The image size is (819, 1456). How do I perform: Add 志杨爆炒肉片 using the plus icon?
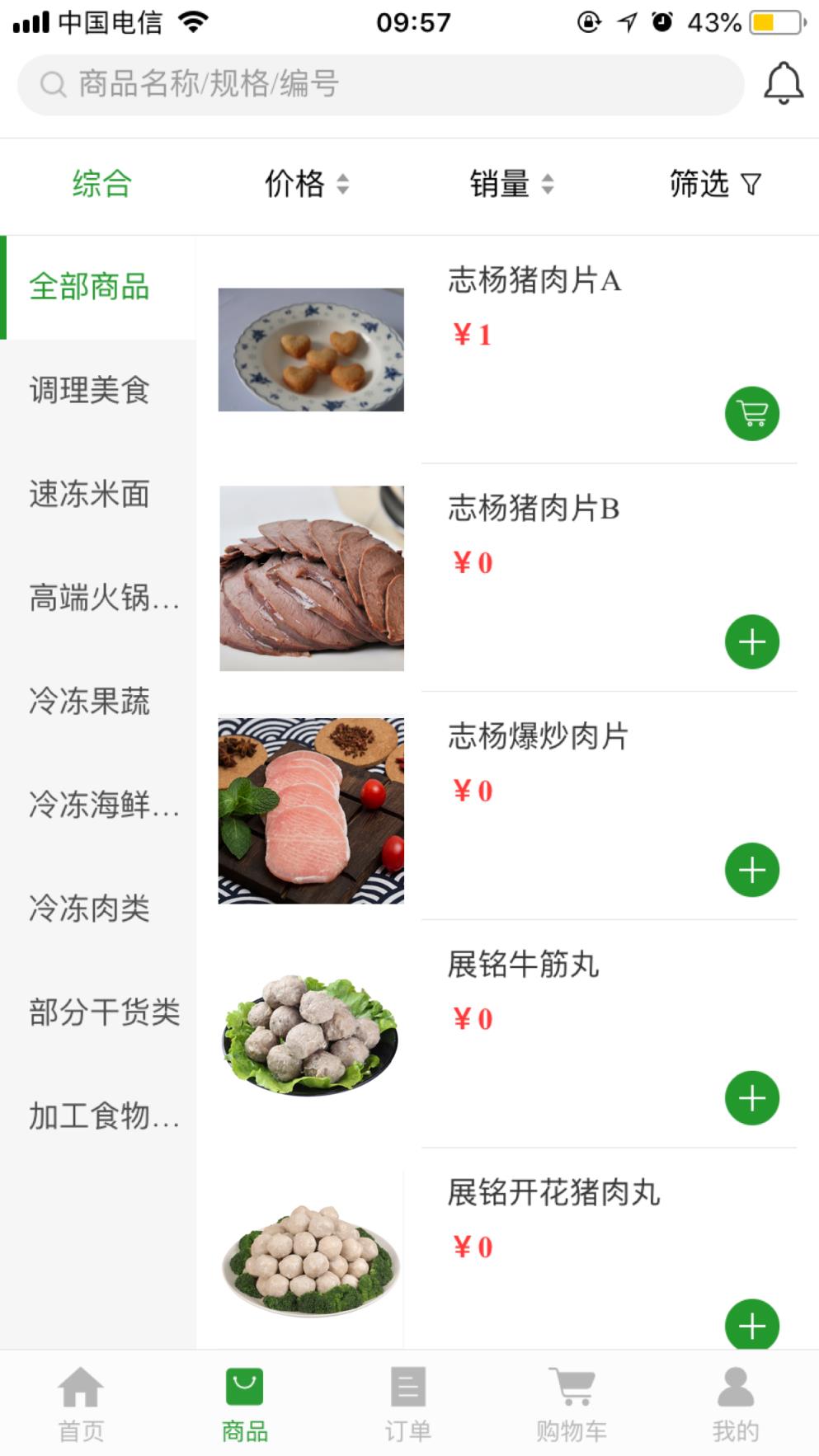tap(751, 868)
